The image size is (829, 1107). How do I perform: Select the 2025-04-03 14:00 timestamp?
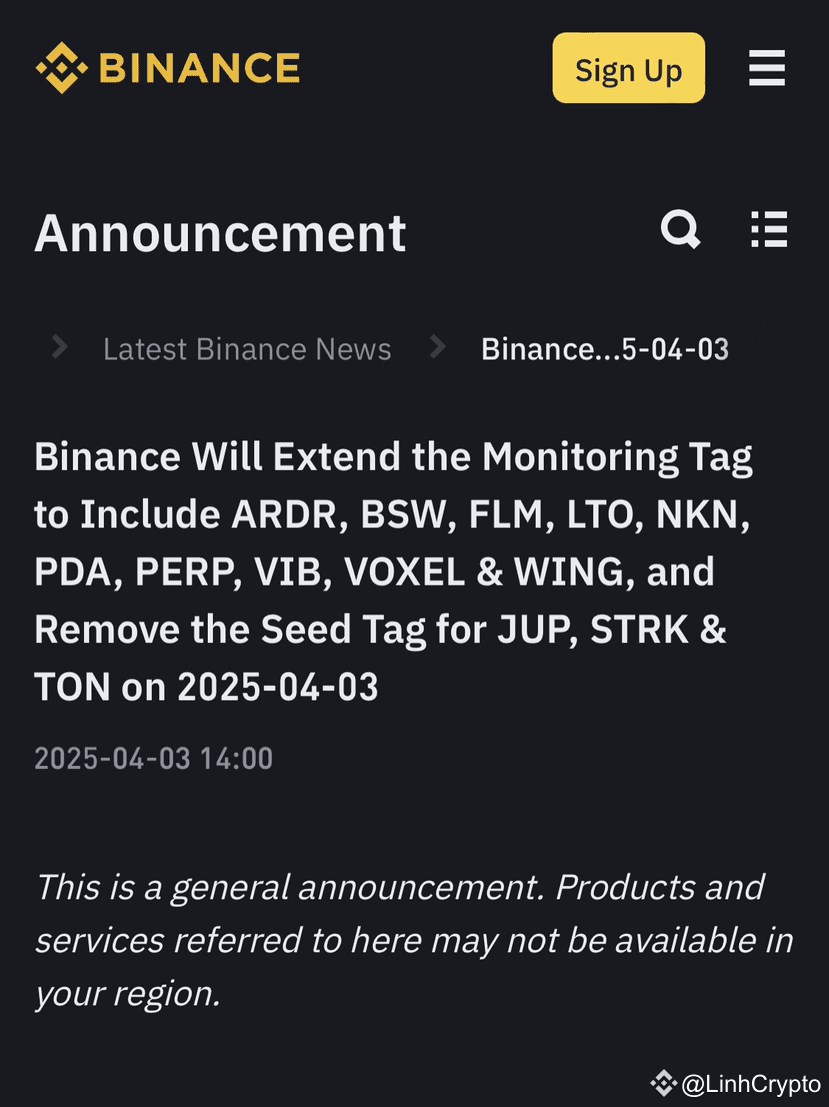(152, 758)
